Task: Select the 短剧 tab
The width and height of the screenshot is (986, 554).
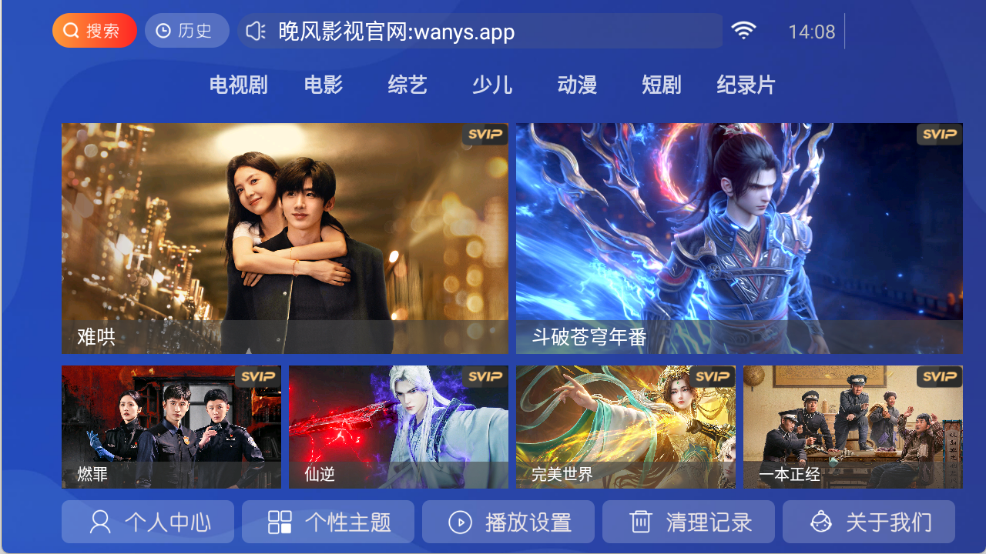Action: click(x=661, y=85)
